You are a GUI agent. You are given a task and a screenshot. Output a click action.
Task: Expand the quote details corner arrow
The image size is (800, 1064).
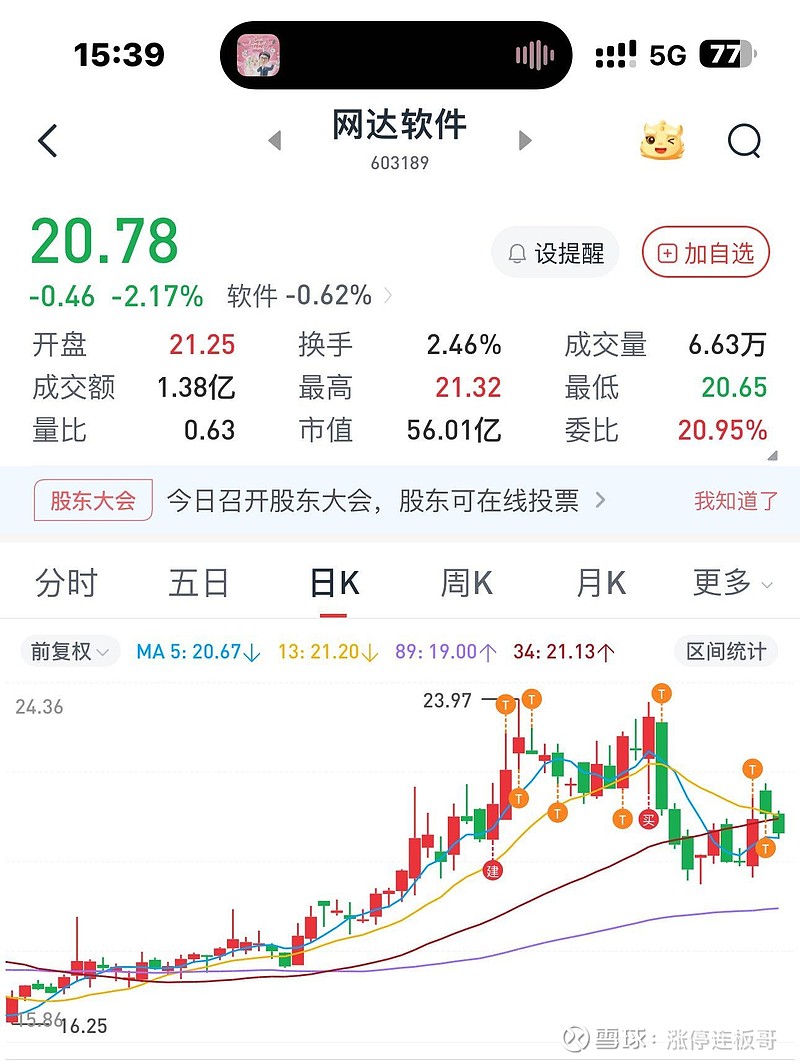tap(772, 456)
